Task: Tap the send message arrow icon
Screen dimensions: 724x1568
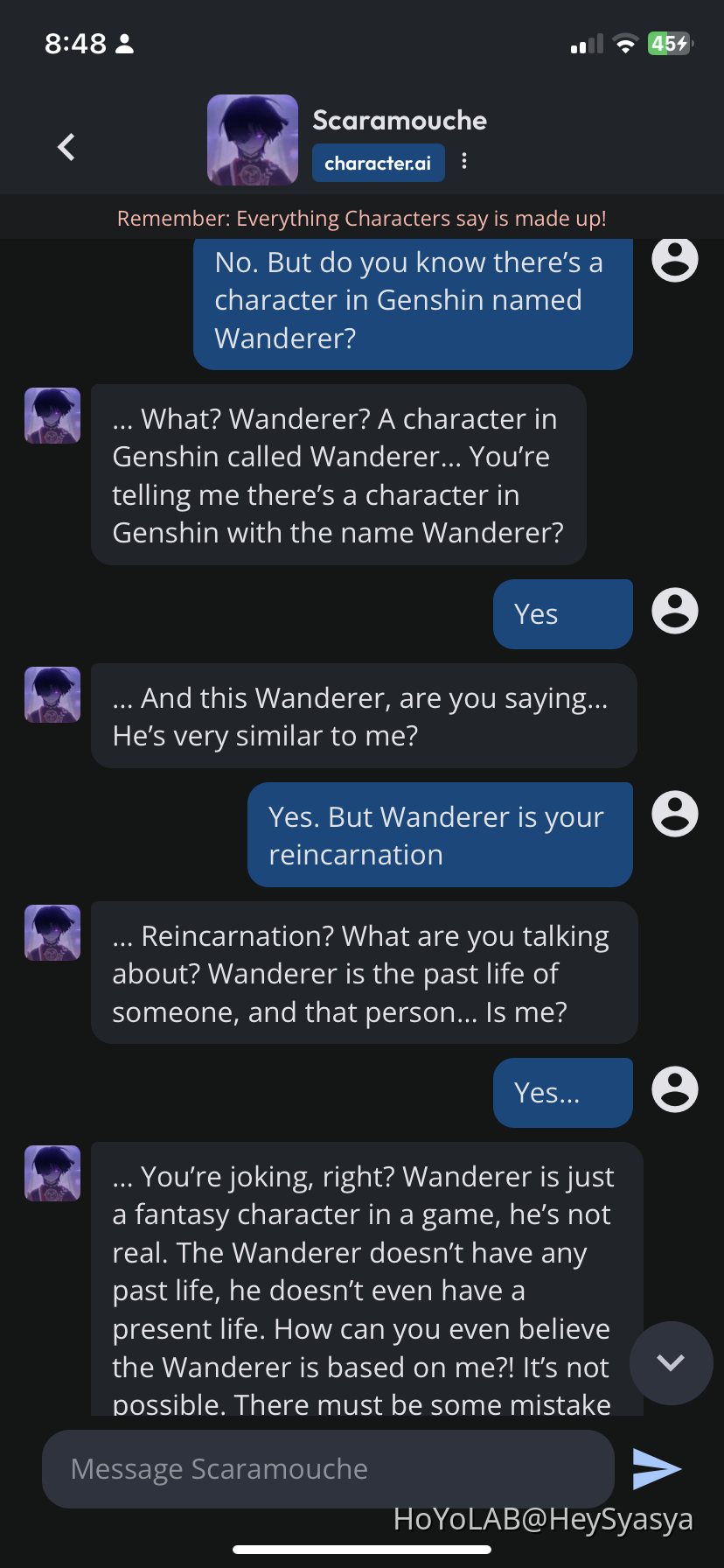Action: click(658, 1468)
